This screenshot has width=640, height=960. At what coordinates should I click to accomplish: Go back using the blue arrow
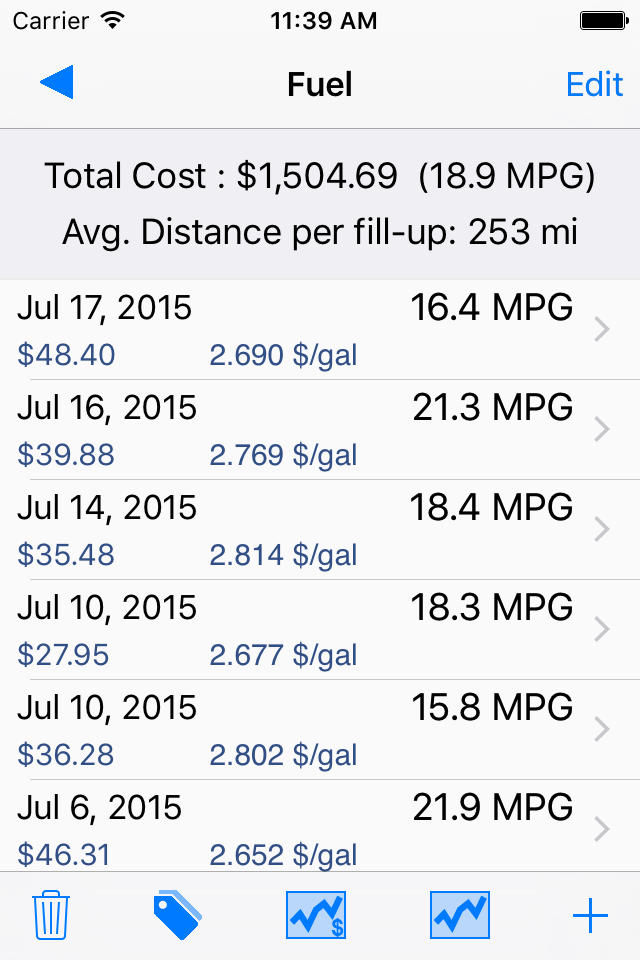57,82
